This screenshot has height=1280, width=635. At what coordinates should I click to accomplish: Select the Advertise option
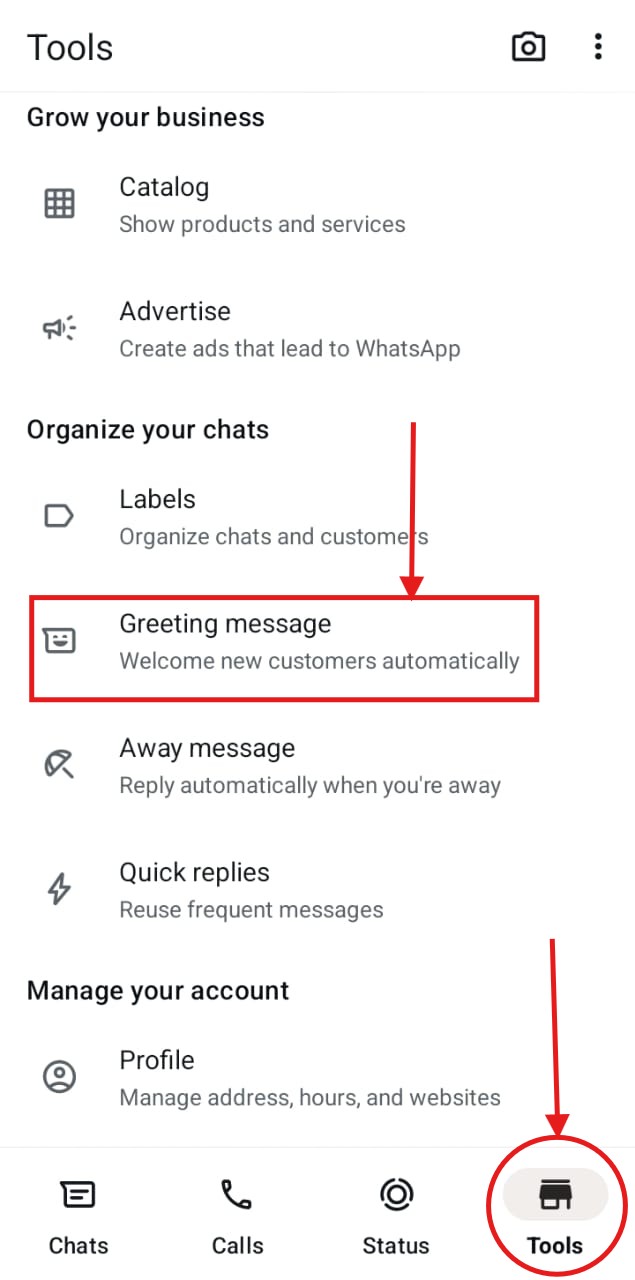288,329
